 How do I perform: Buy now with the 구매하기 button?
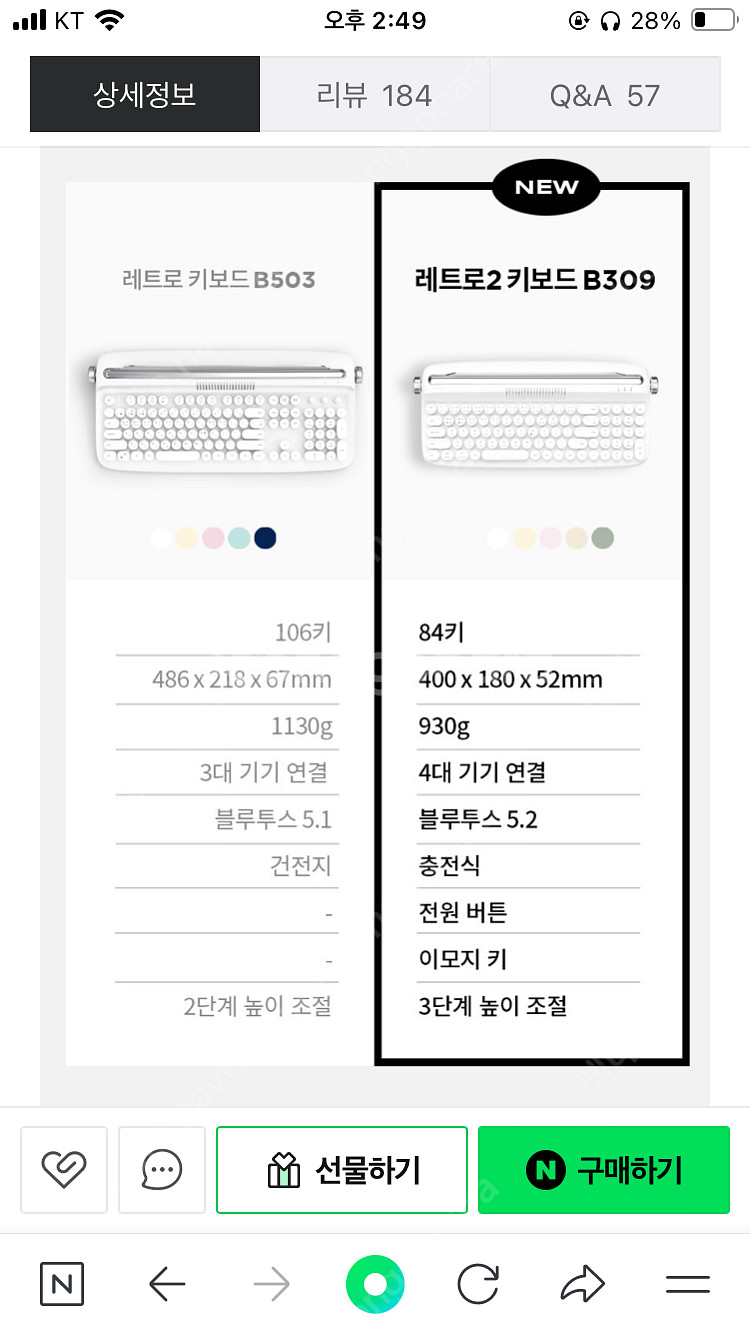[x=604, y=1169]
